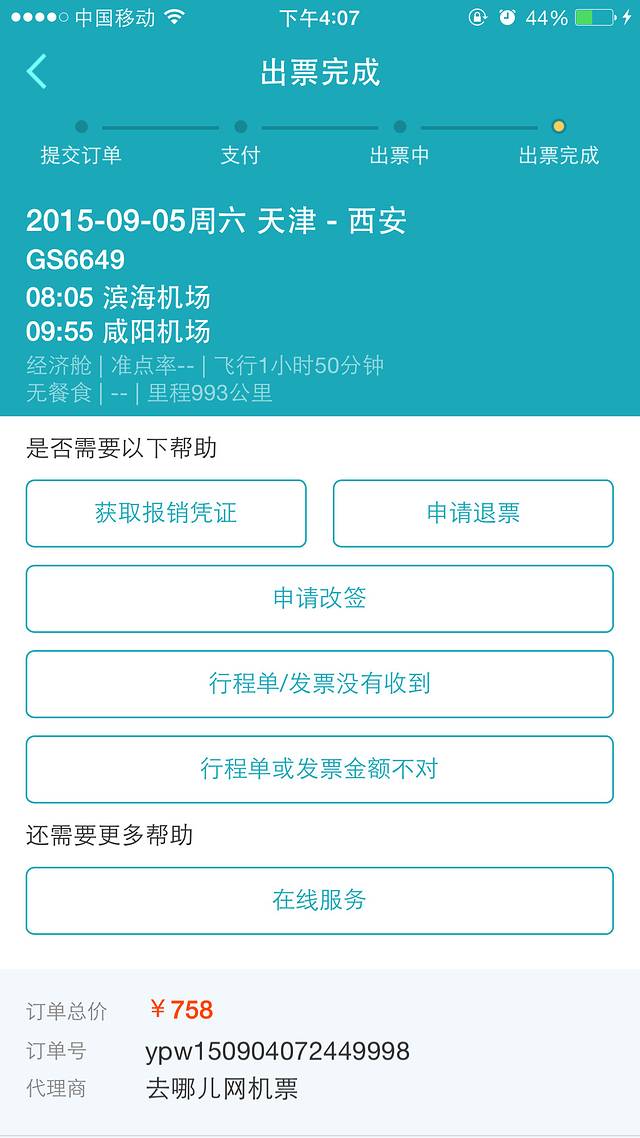The image size is (640, 1138).
Task: Request a refund via 申请退票
Action: 473,513
